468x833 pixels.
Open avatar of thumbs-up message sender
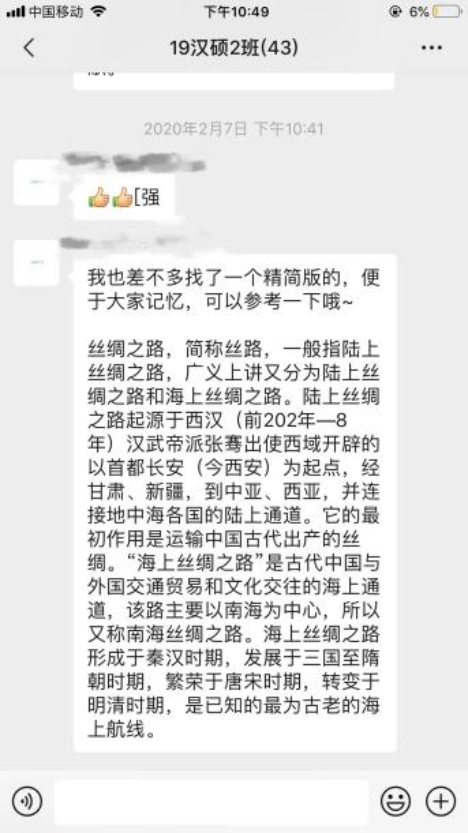click(x=37, y=182)
